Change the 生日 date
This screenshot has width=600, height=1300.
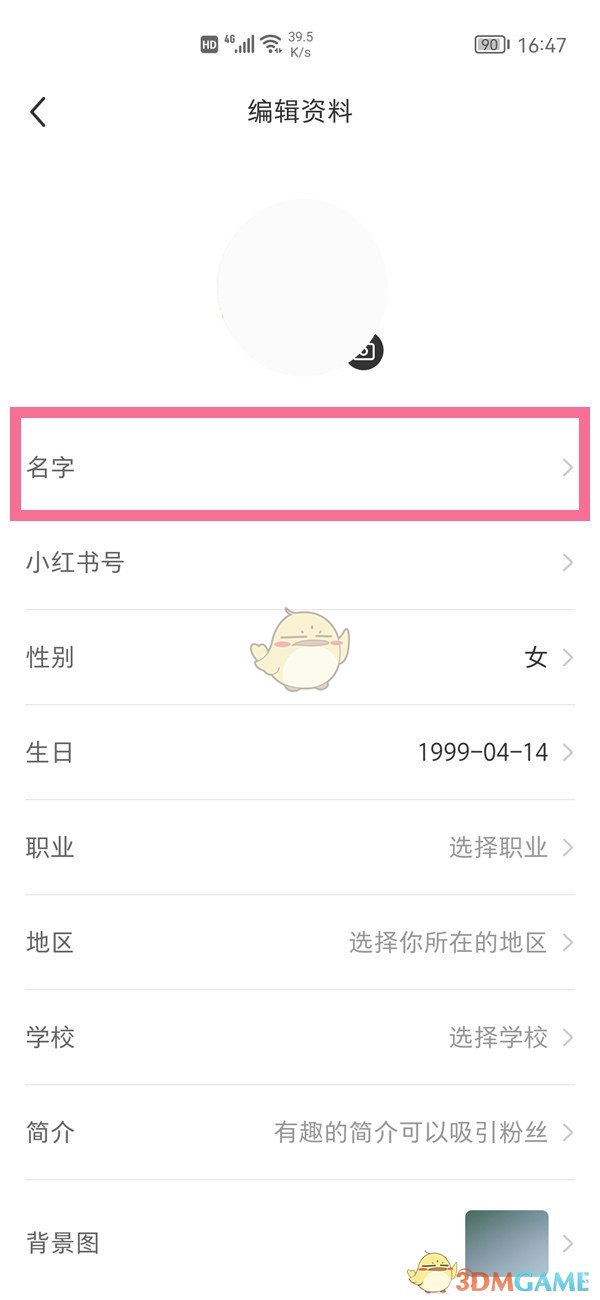[x=300, y=753]
